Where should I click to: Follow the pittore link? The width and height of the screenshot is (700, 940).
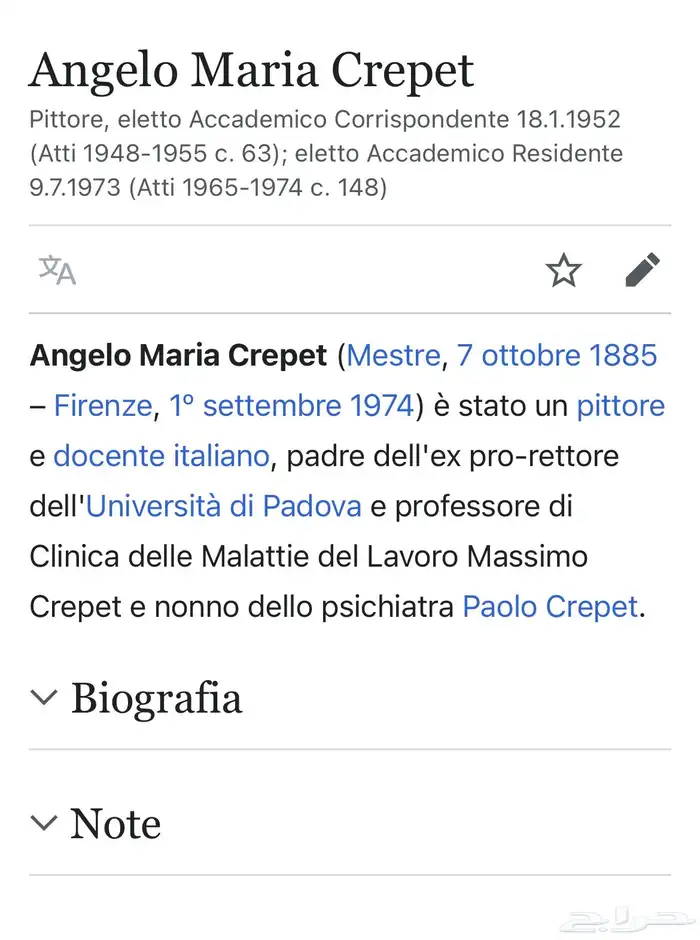[x=620, y=405]
